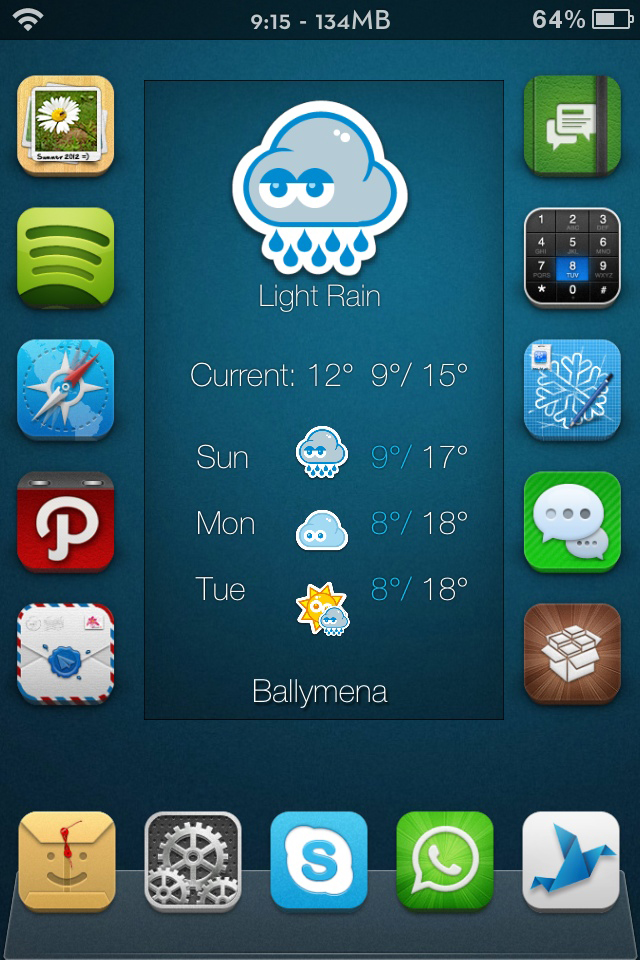Launch Cydia with the brown box icon
Image resolution: width=640 pixels, height=960 pixels.
572,653
